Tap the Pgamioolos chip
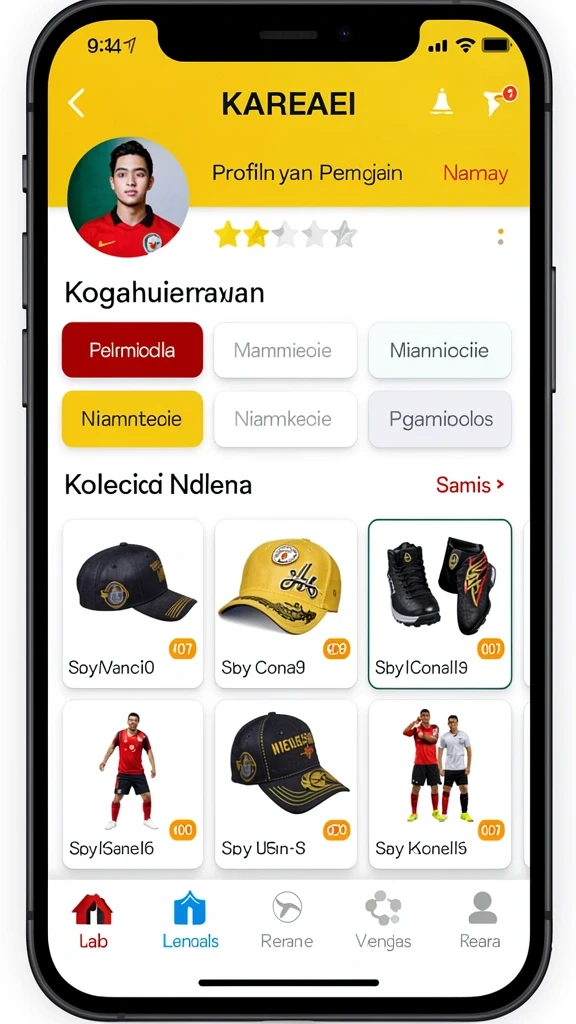This screenshot has width=576, height=1024. [x=440, y=419]
